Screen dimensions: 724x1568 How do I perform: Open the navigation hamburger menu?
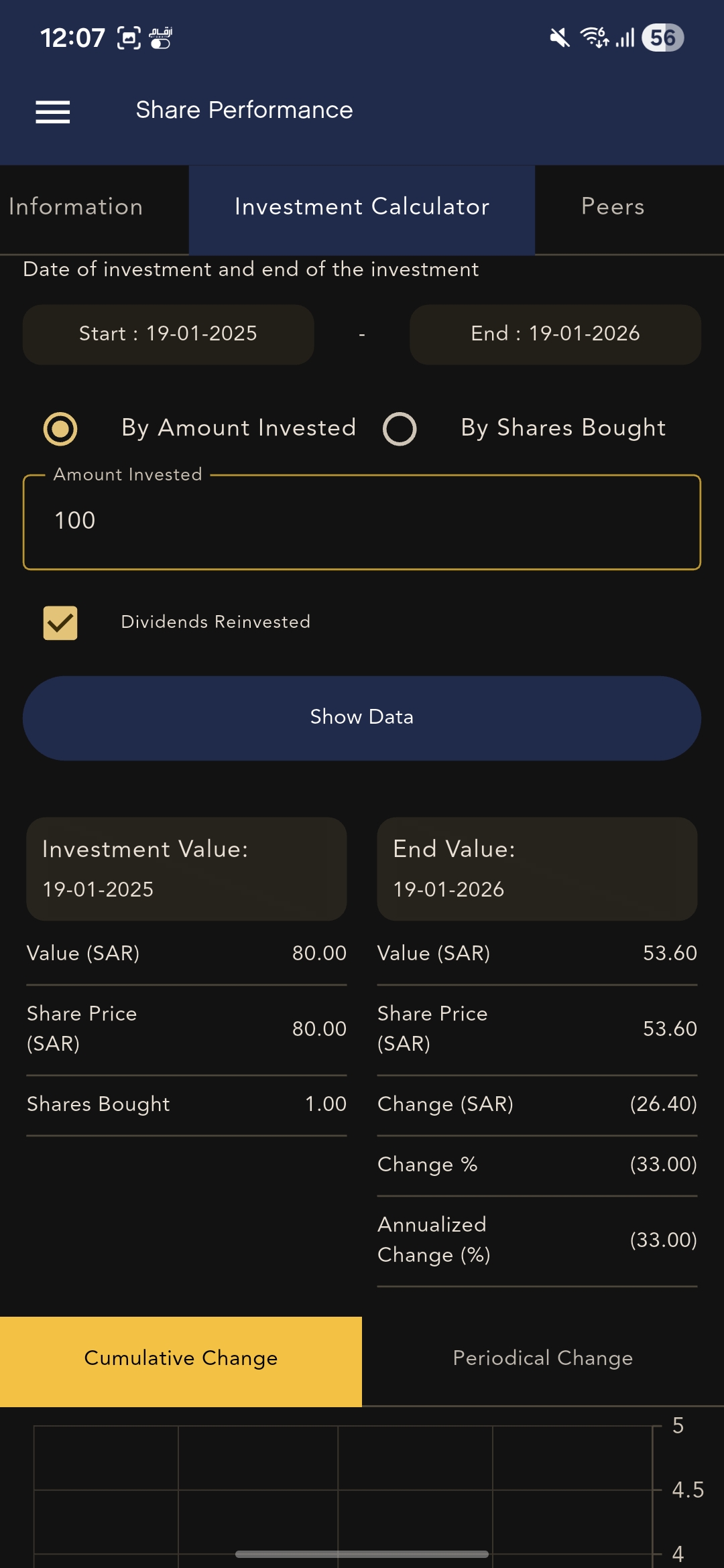tap(52, 111)
